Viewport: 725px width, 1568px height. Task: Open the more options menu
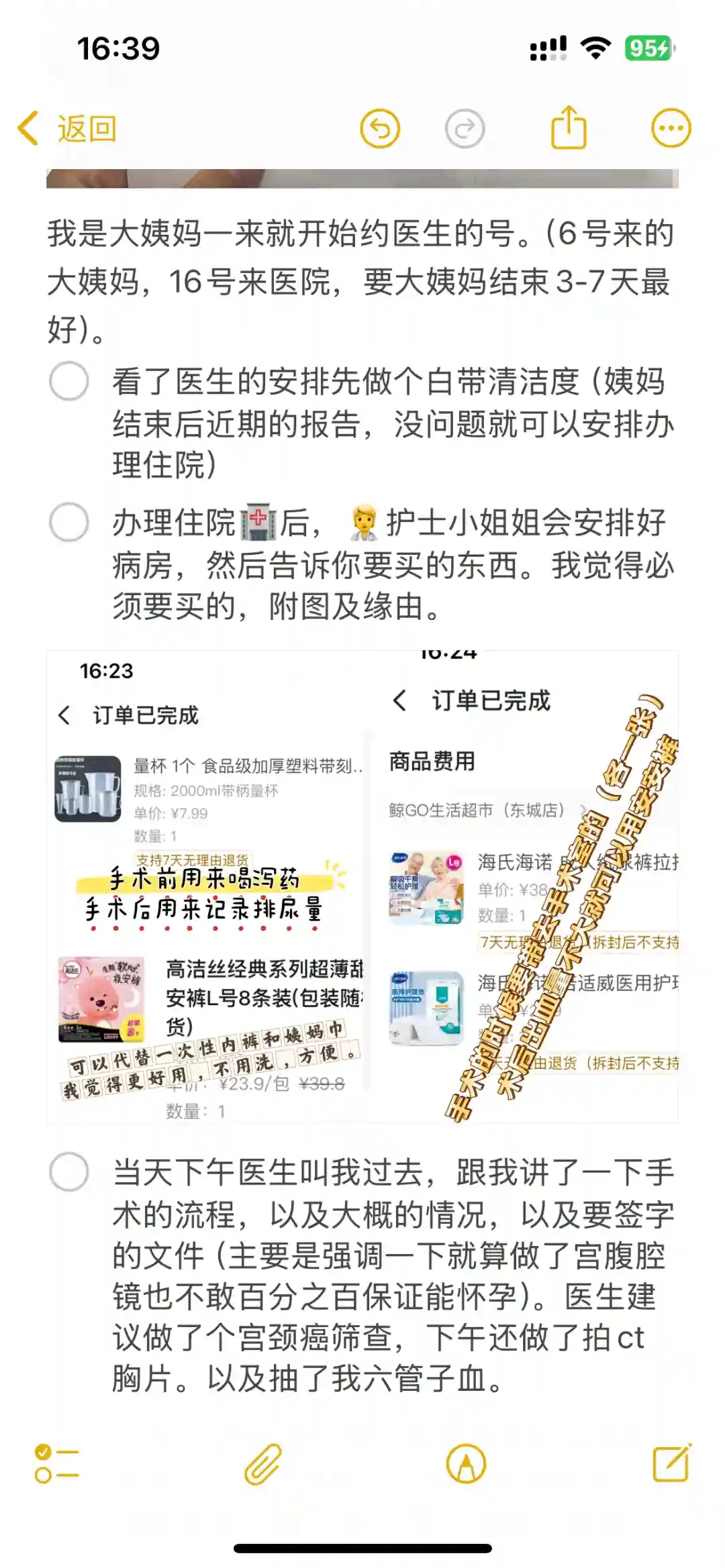tap(671, 128)
